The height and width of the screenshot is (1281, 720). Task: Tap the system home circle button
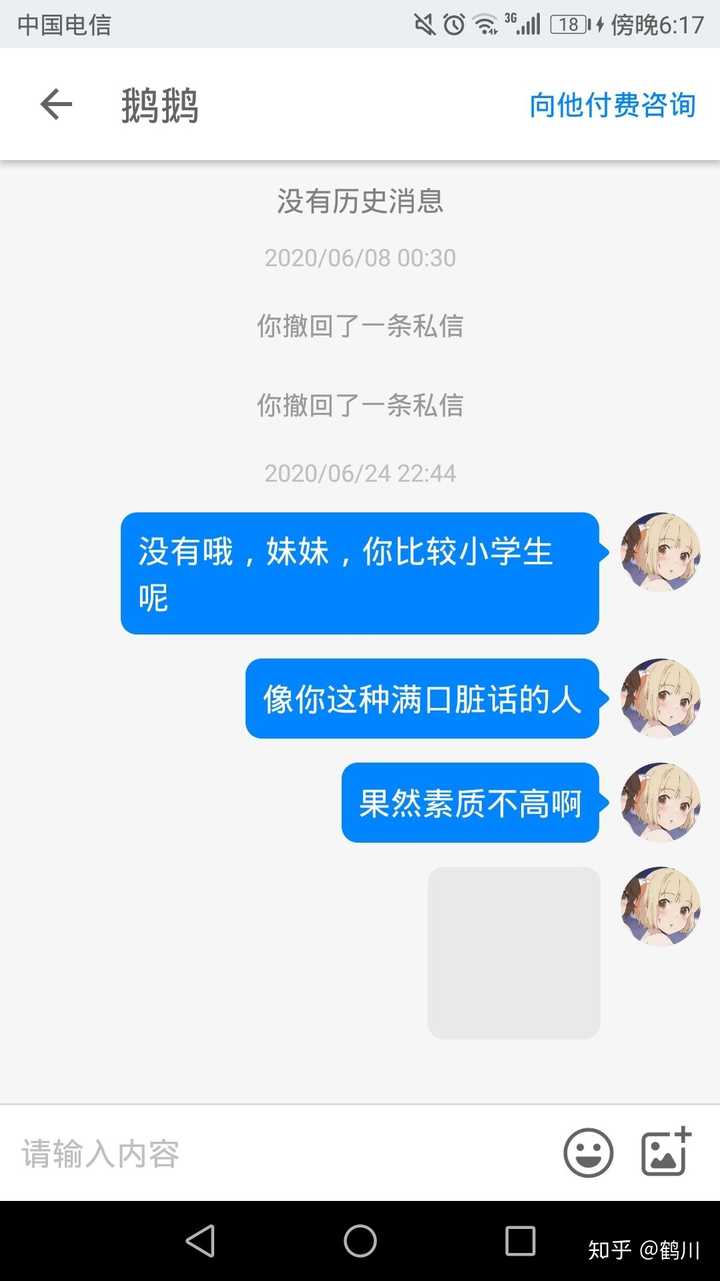(360, 1241)
